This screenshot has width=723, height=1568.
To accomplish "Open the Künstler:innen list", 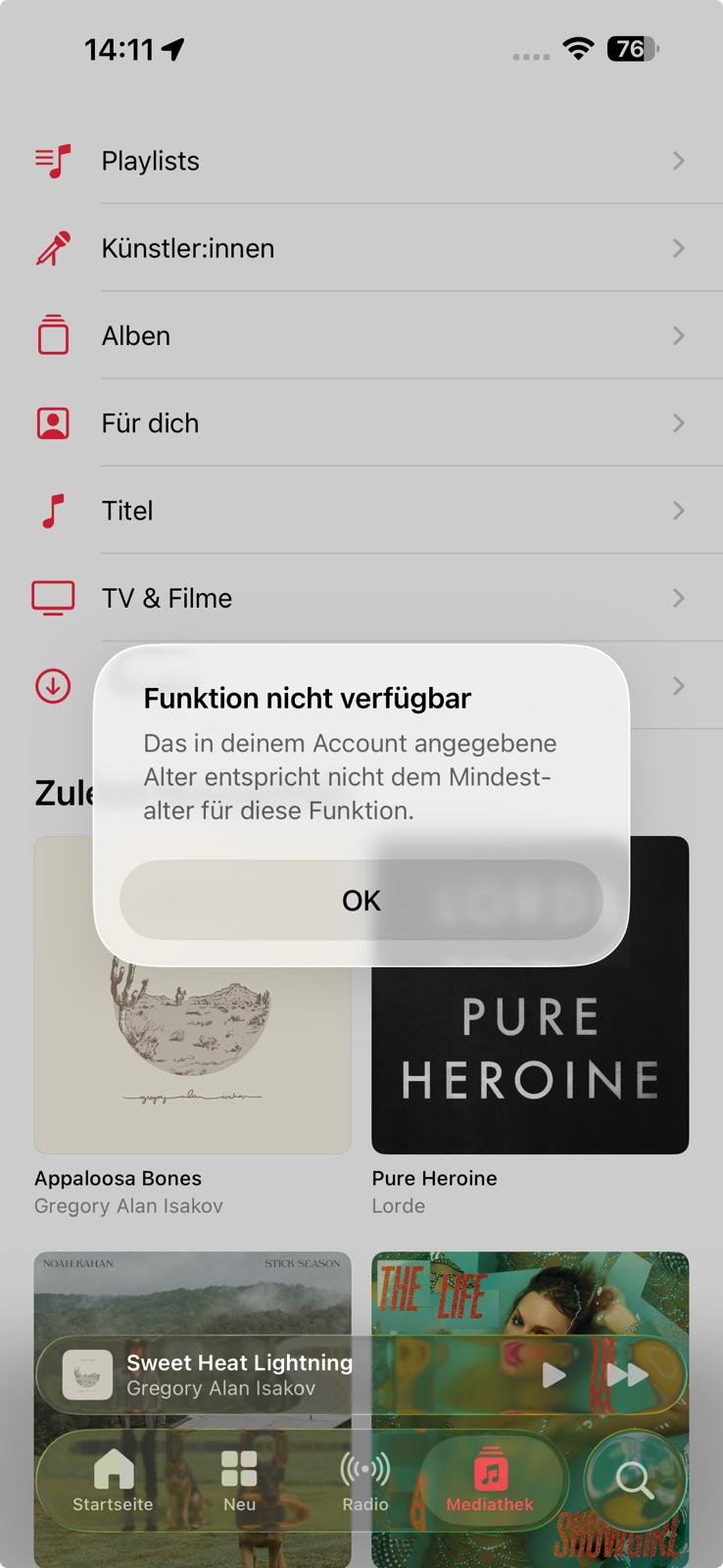I will [x=361, y=248].
